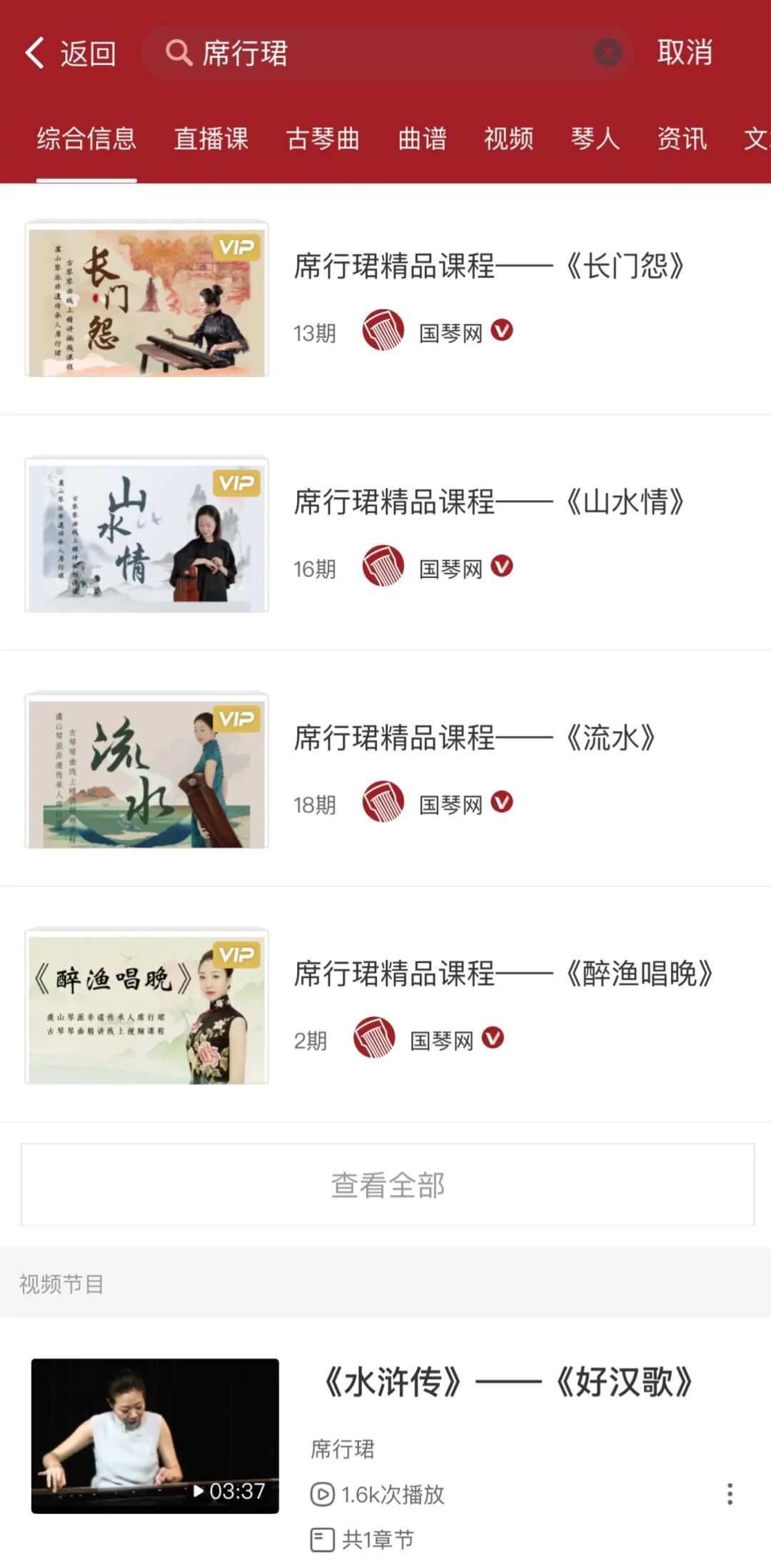Clear the search text
This screenshot has height=1568, width=771.
[608, 53]
